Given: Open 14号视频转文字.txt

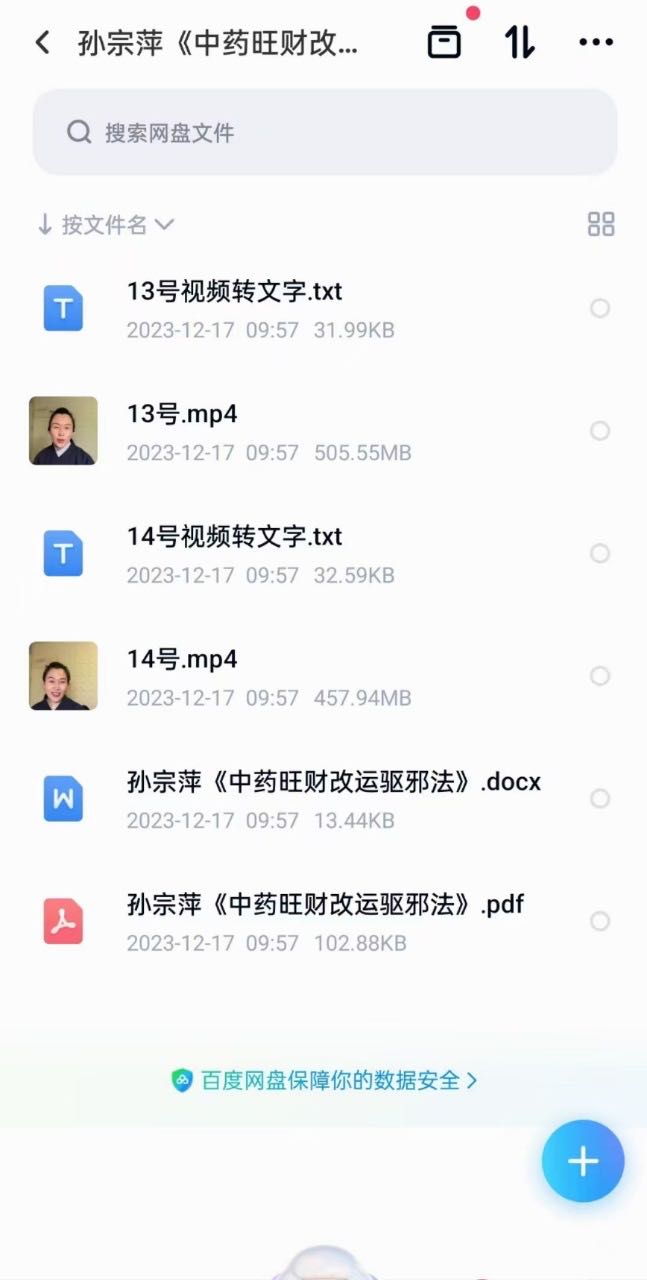Looking at the screenshot, I should pyautogui.click(x=235, y=537).
